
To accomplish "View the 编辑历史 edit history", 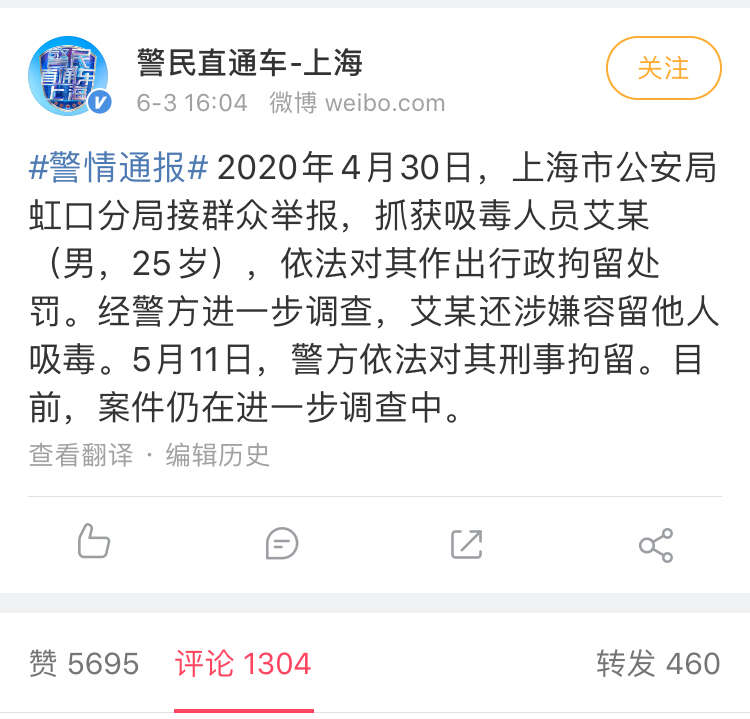I will click(x=217, y=455).
